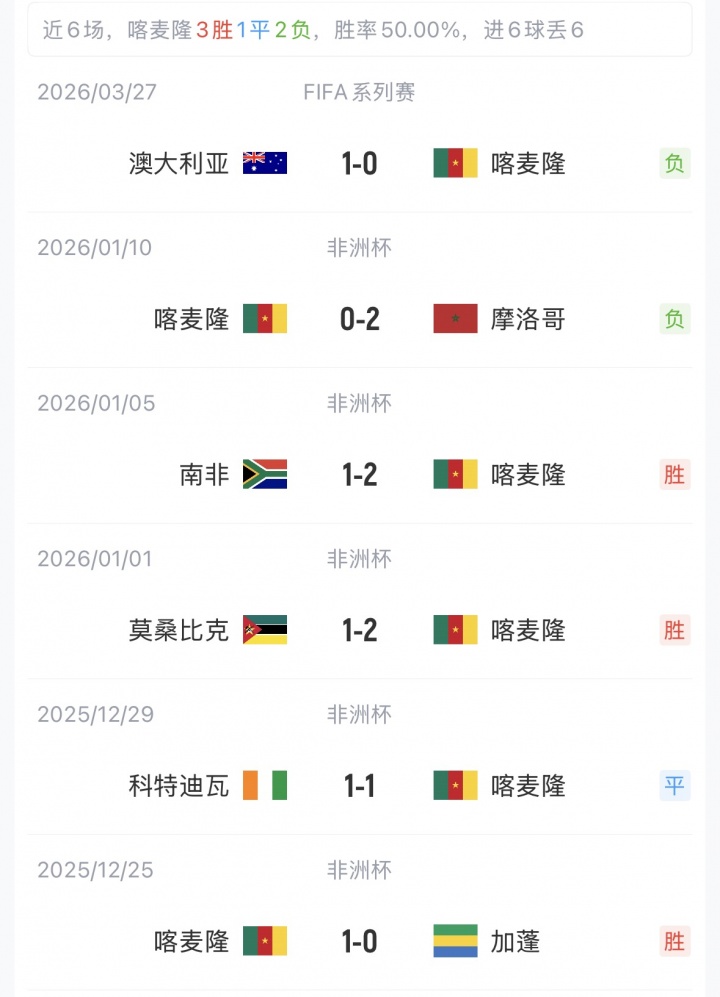Click the Morocco flag icon
The height and width of the screenshot is (997, 720).
click(454, 318)
